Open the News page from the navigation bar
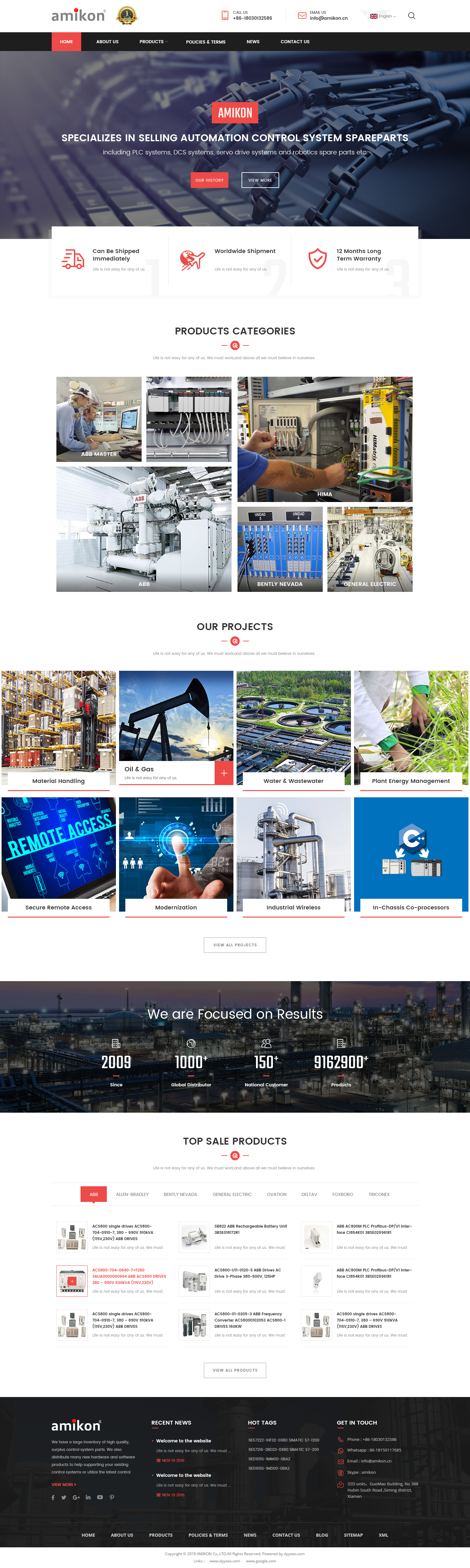 (253, 42)
